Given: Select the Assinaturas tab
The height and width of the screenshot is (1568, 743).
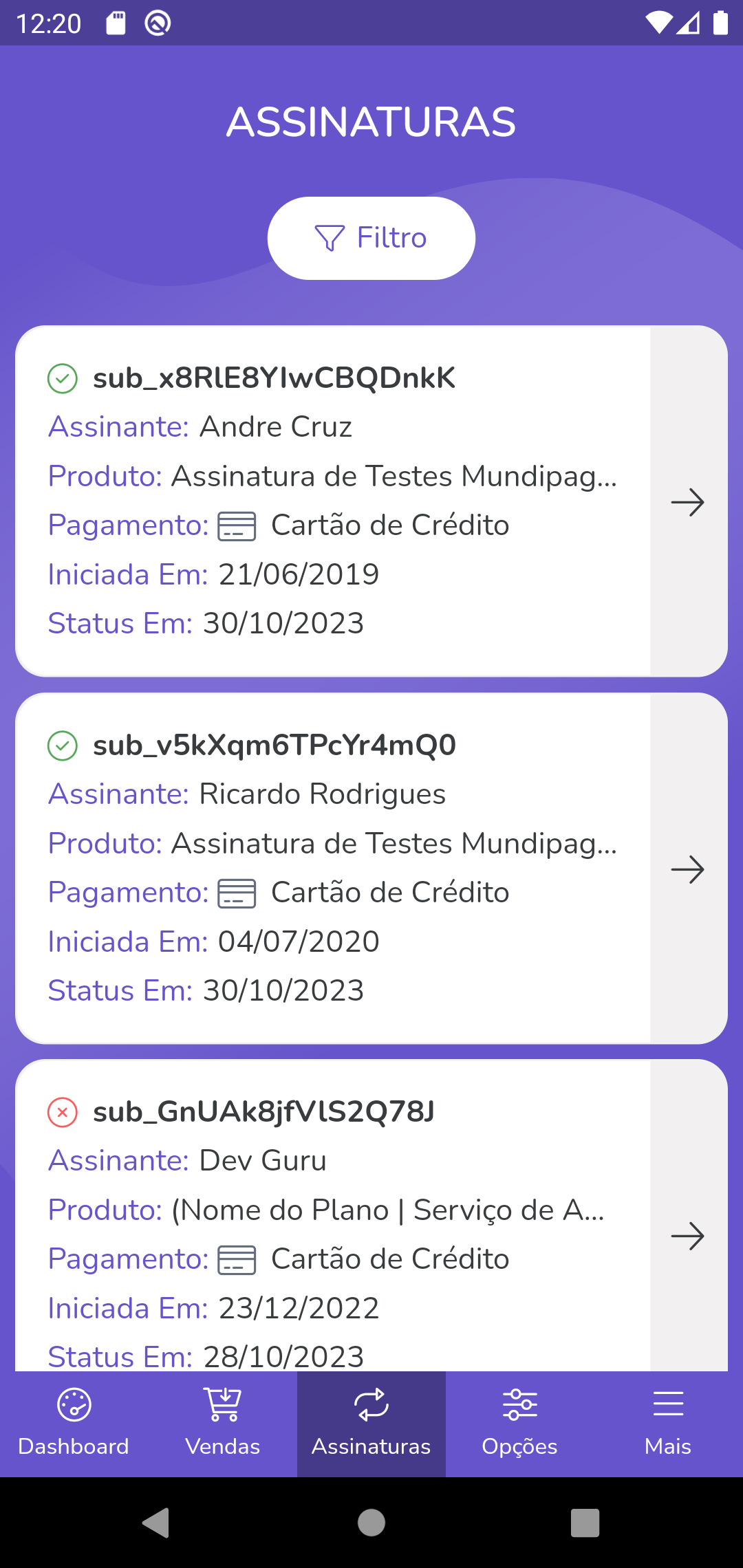Looking at the screenshot, I should pos(371,1424).
